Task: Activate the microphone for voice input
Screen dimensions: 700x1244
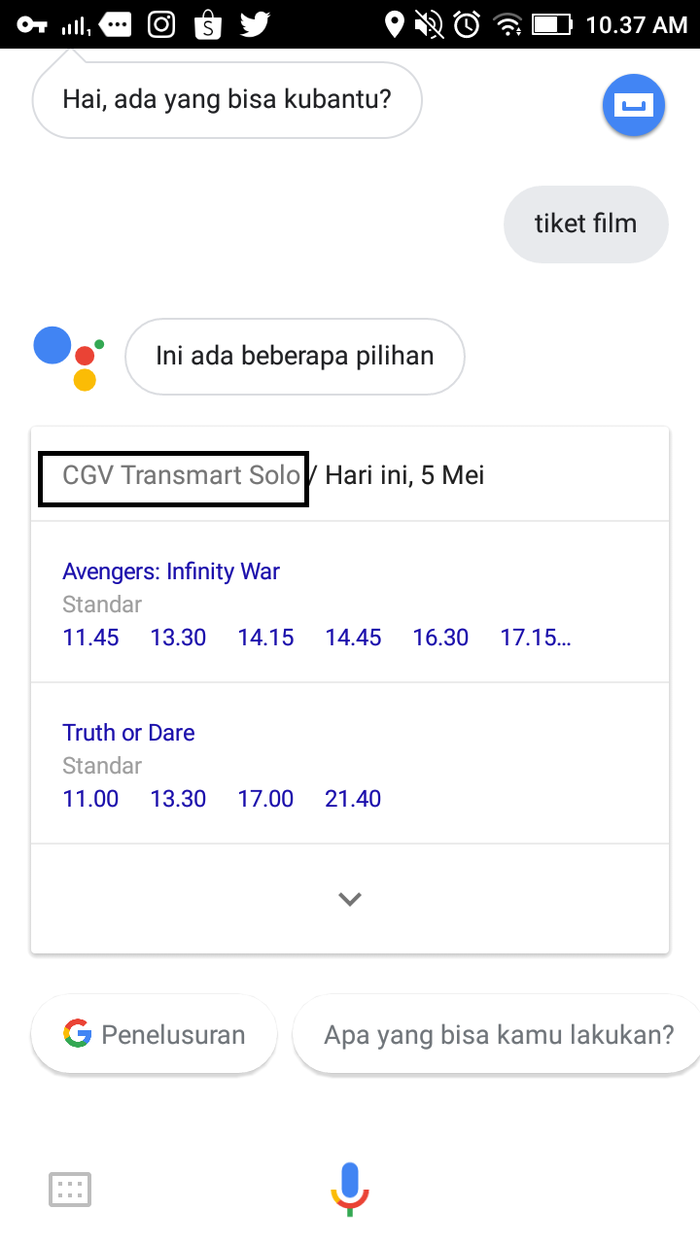Action: pyautogui.click(x=349, y=1189)
